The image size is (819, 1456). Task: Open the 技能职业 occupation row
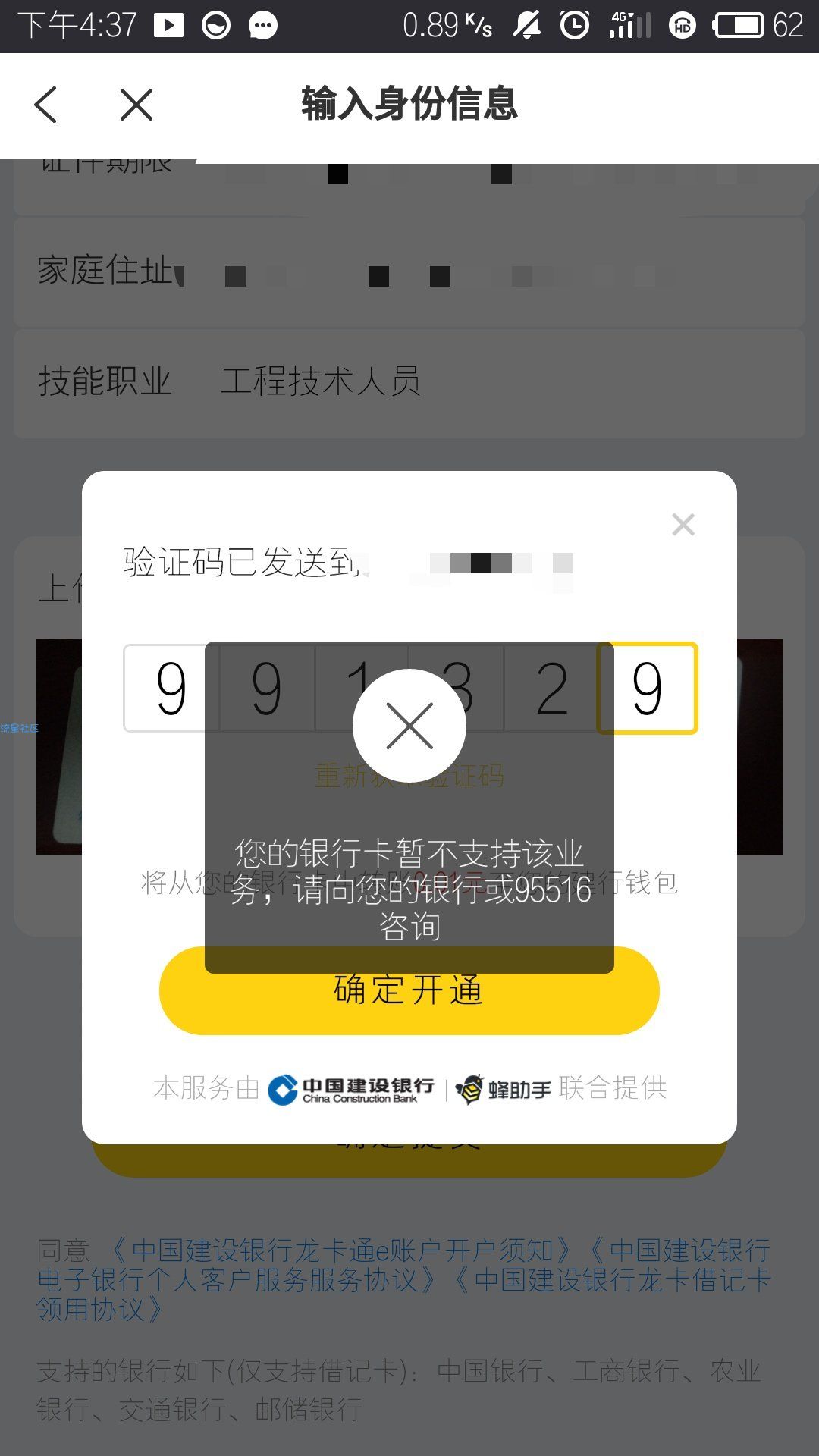click(x=409, y=382)
